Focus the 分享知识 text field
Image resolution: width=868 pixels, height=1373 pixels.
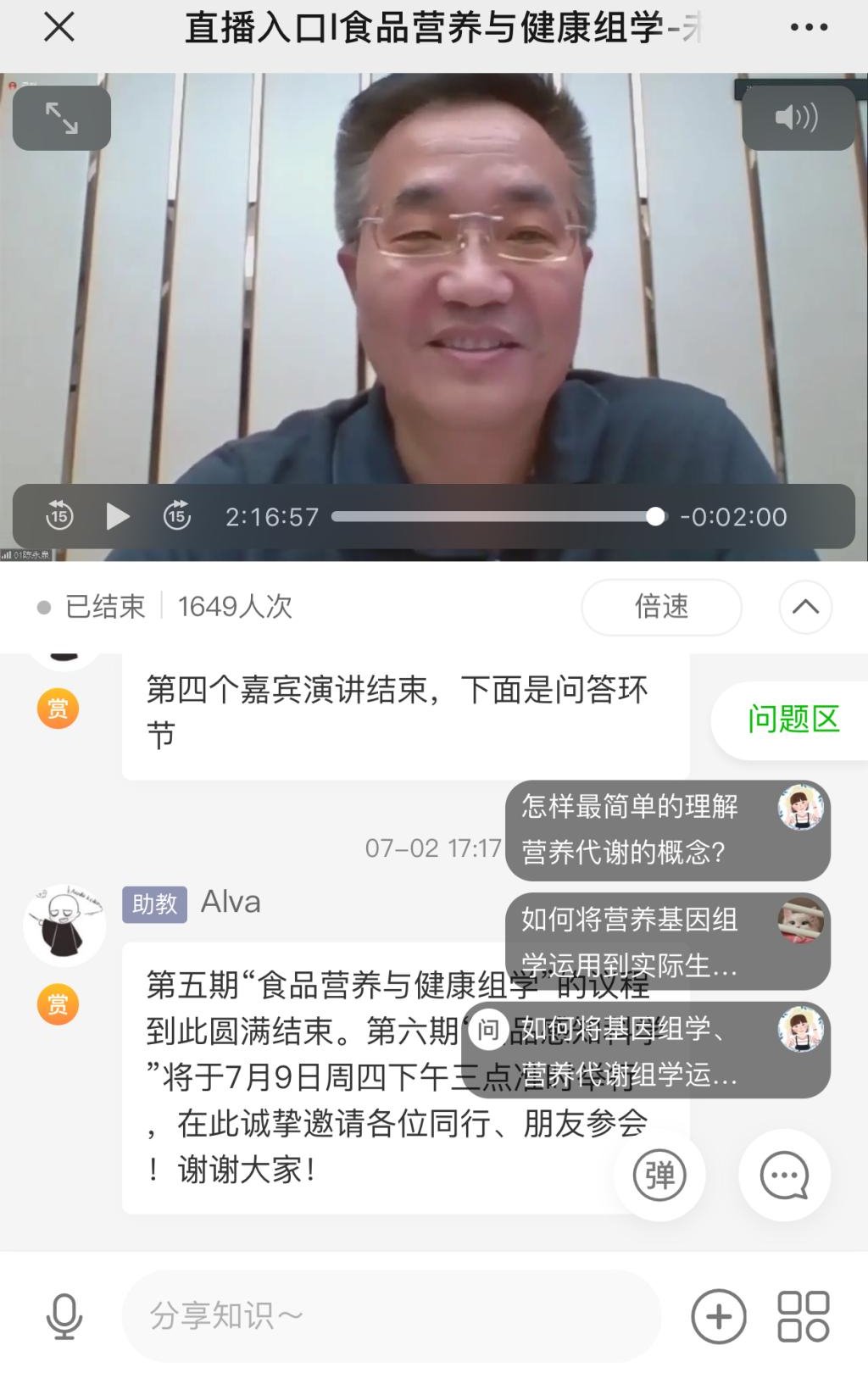[x=390, y=1316]
